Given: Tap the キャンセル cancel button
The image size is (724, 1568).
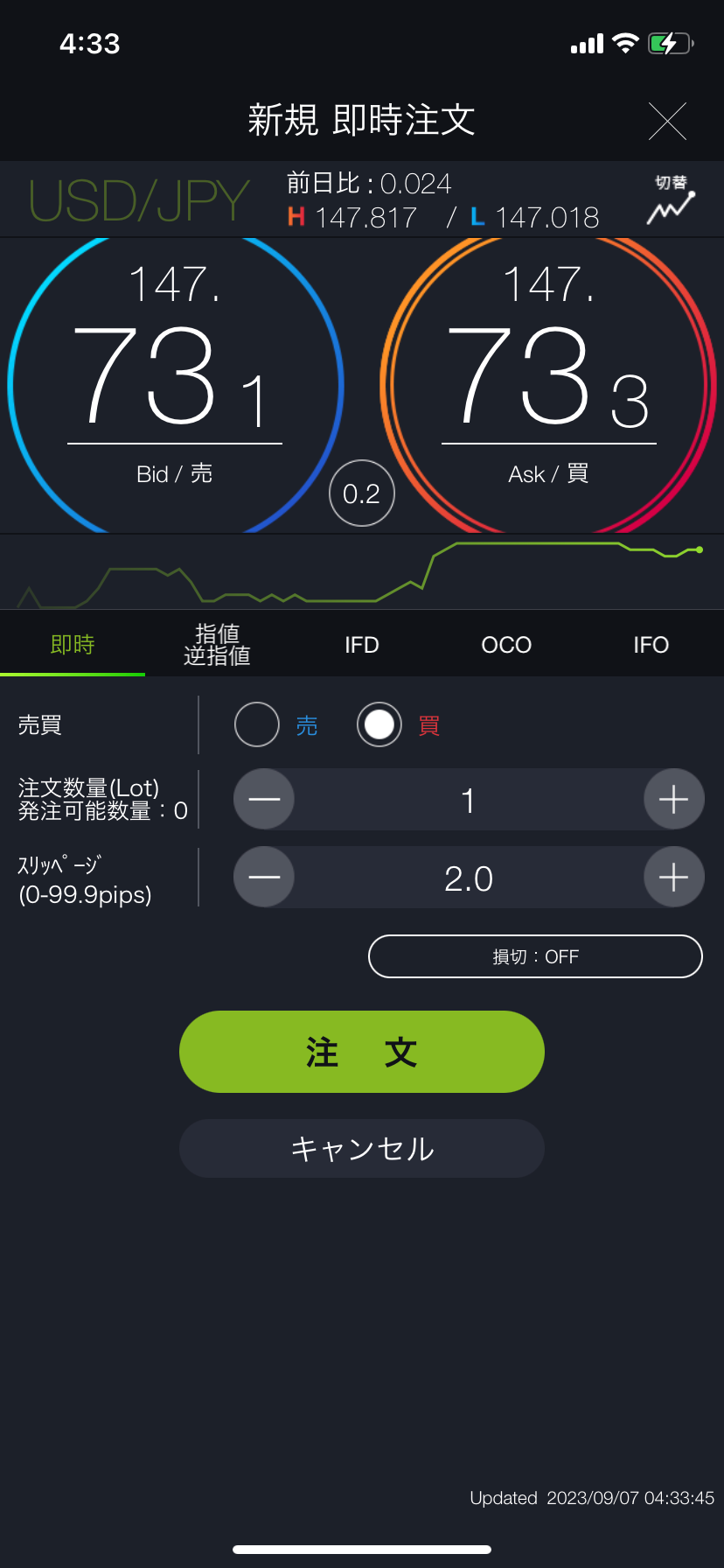Looking at the screenshot, I should [x=361, y=1148].
